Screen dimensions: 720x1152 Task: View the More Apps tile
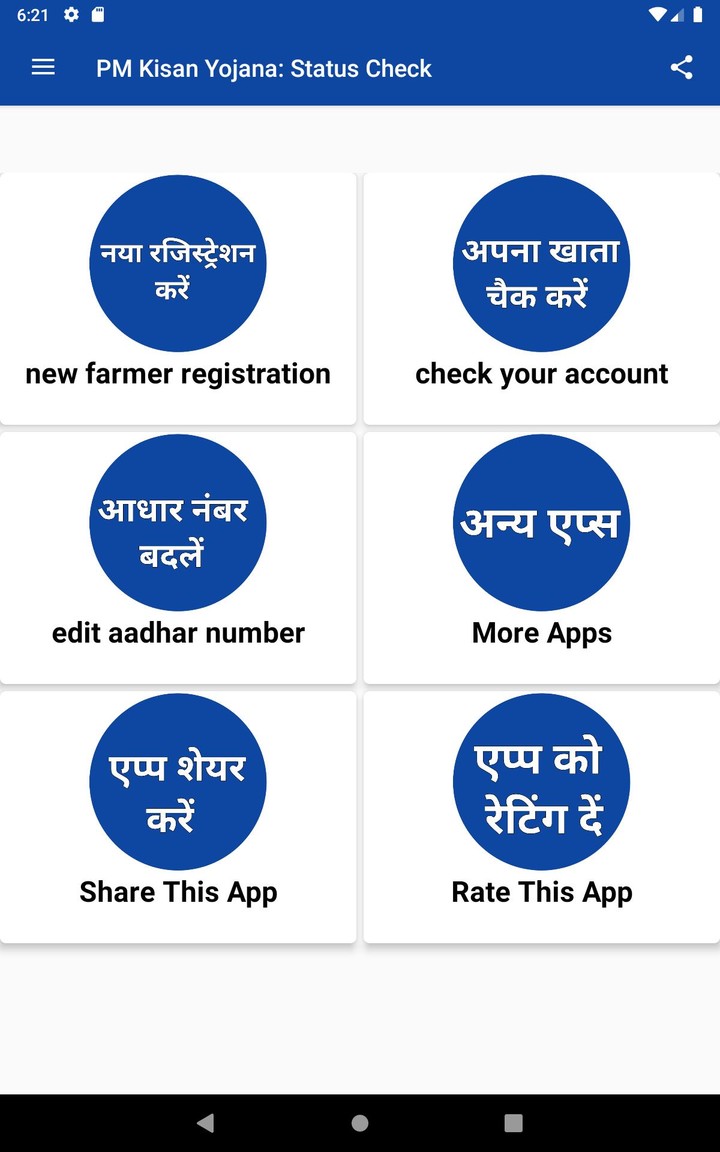pos(541,558)
